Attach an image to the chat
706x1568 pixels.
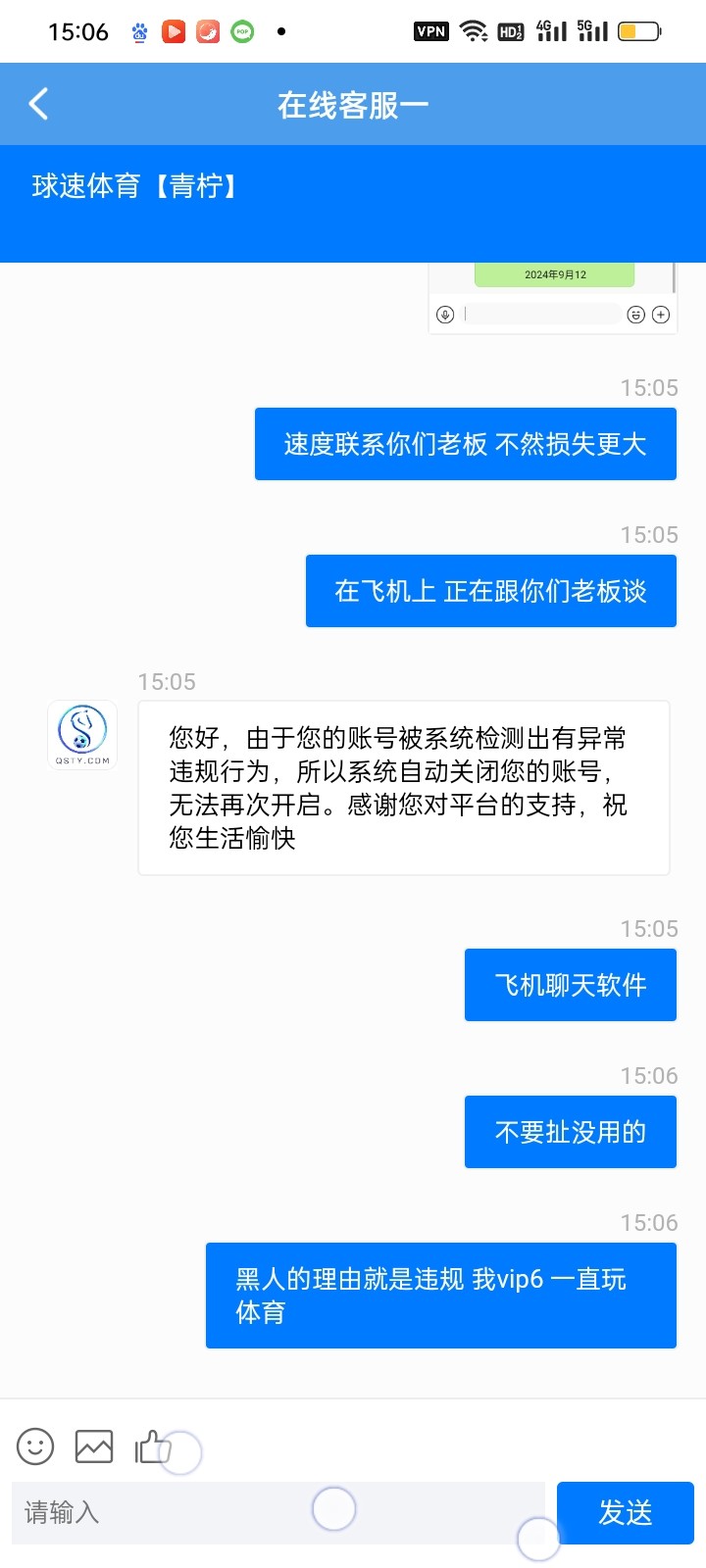click(94, 1446)
